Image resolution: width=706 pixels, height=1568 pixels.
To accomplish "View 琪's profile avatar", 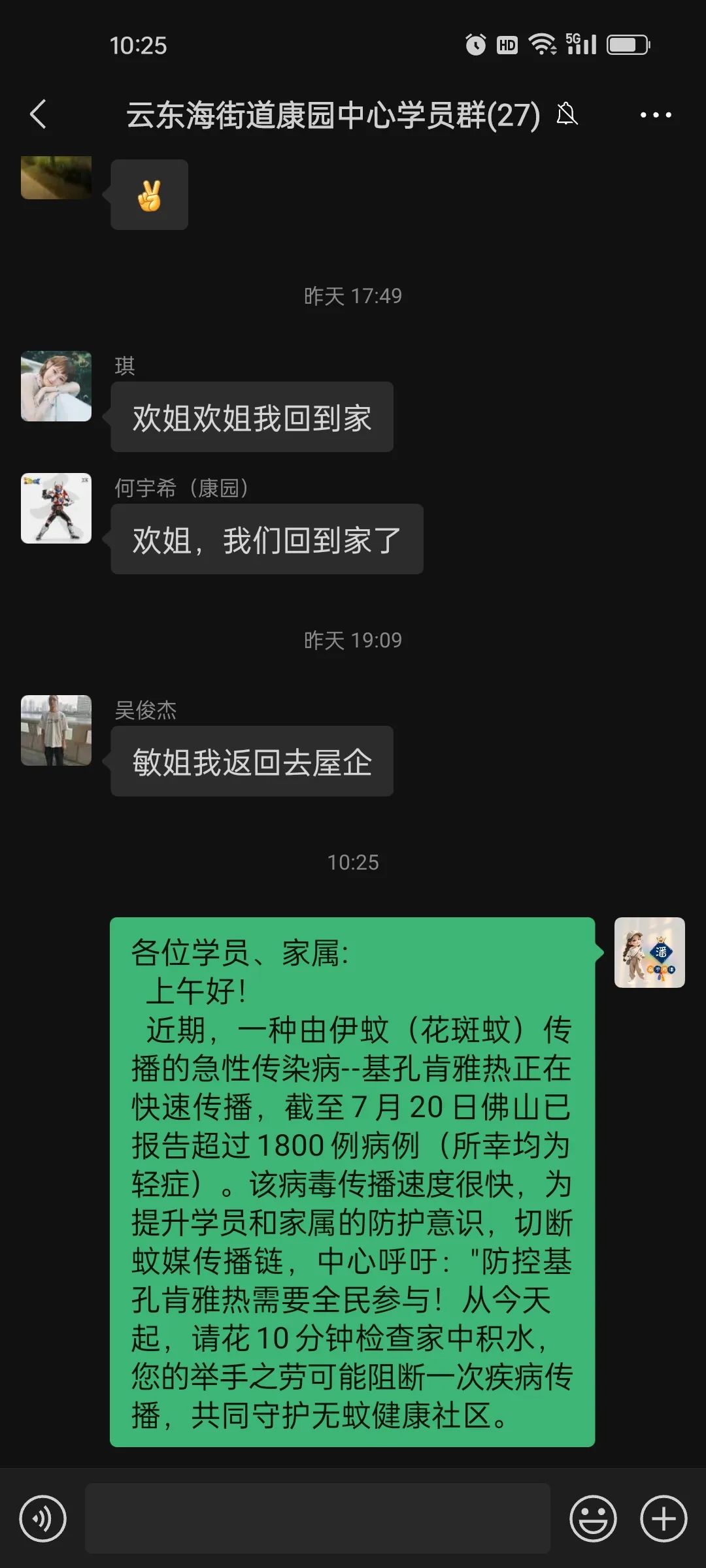I will [x=56, y=386].
